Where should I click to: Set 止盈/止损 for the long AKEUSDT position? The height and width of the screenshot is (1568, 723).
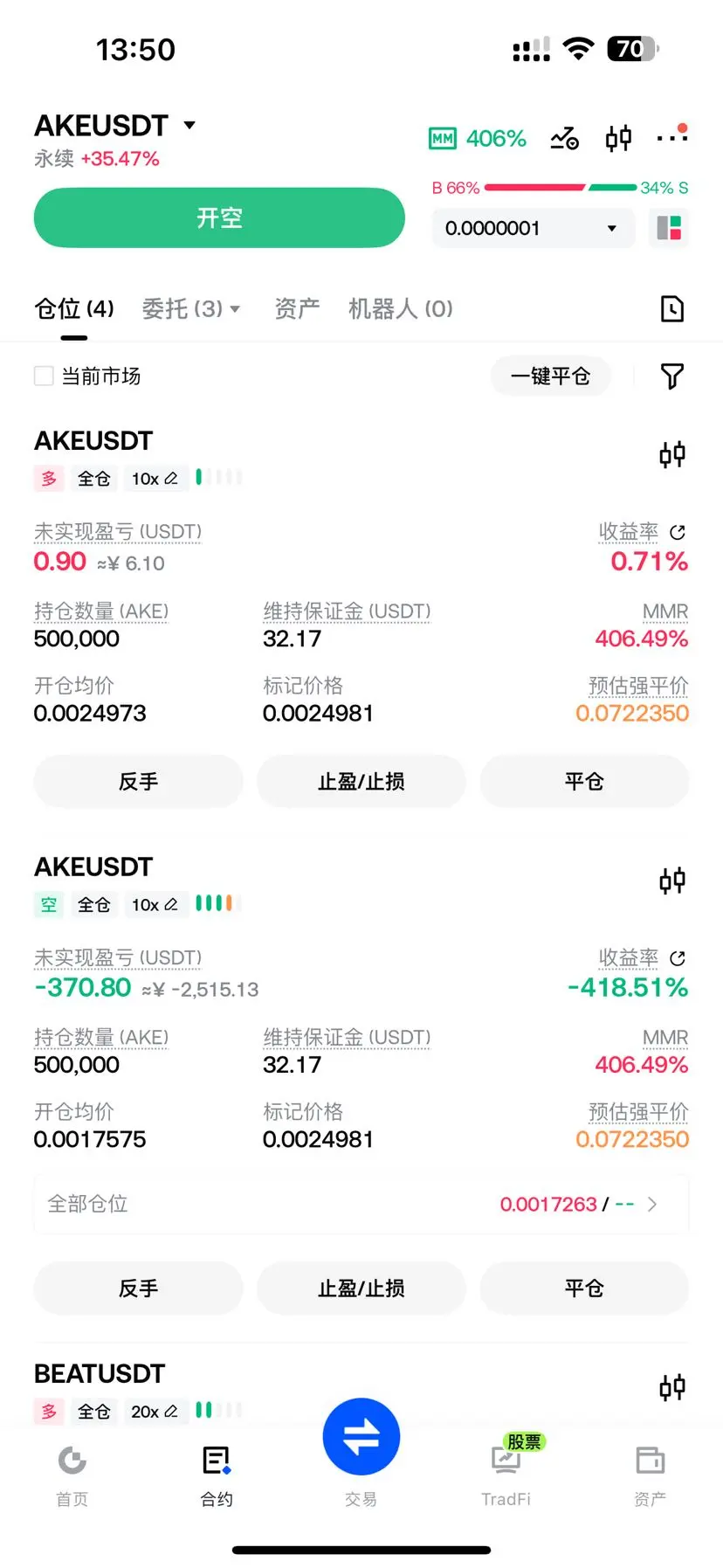[x=361, y=781]
